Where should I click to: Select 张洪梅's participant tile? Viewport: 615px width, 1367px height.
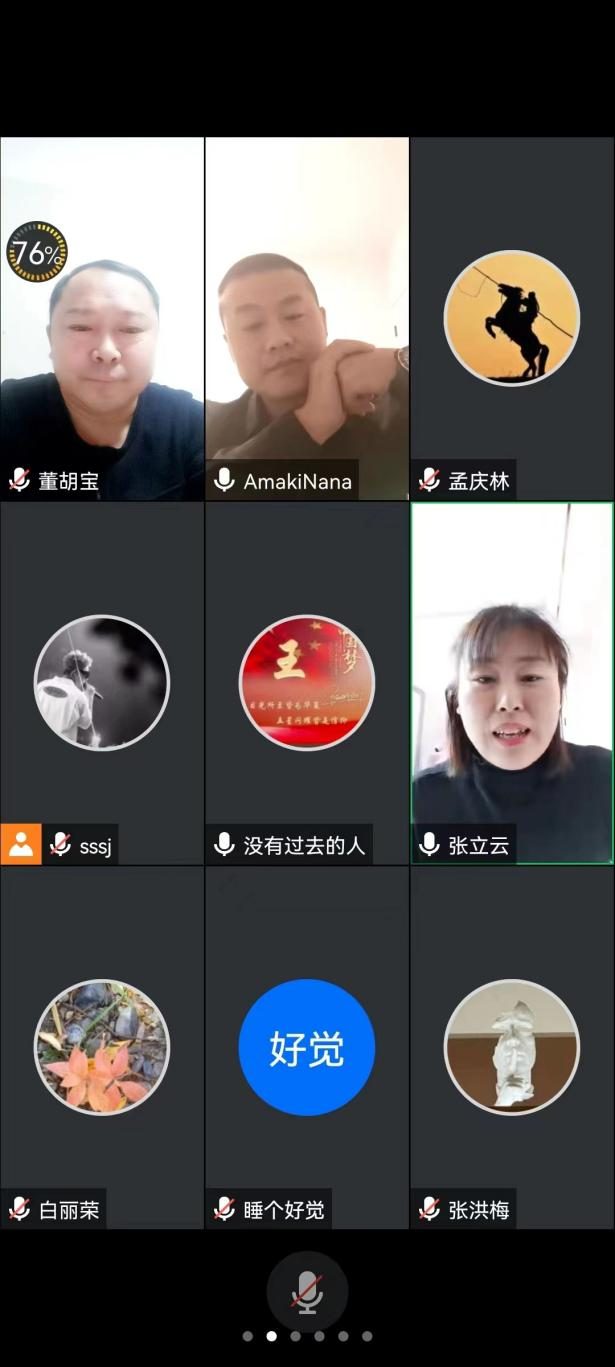point(512,1047)
